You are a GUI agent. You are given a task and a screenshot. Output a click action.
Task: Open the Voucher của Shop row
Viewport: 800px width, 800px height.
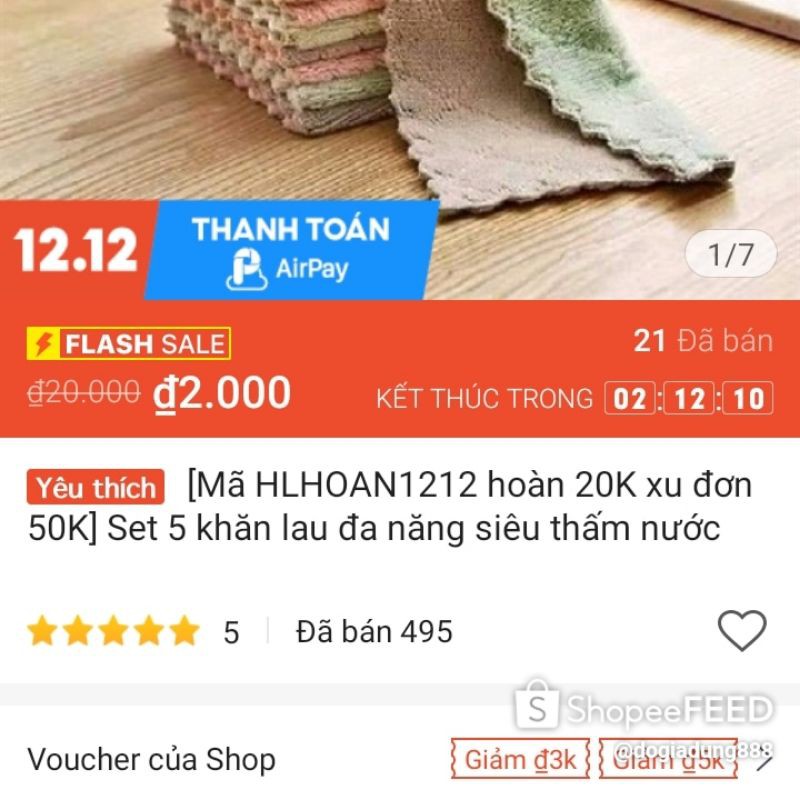150,759
